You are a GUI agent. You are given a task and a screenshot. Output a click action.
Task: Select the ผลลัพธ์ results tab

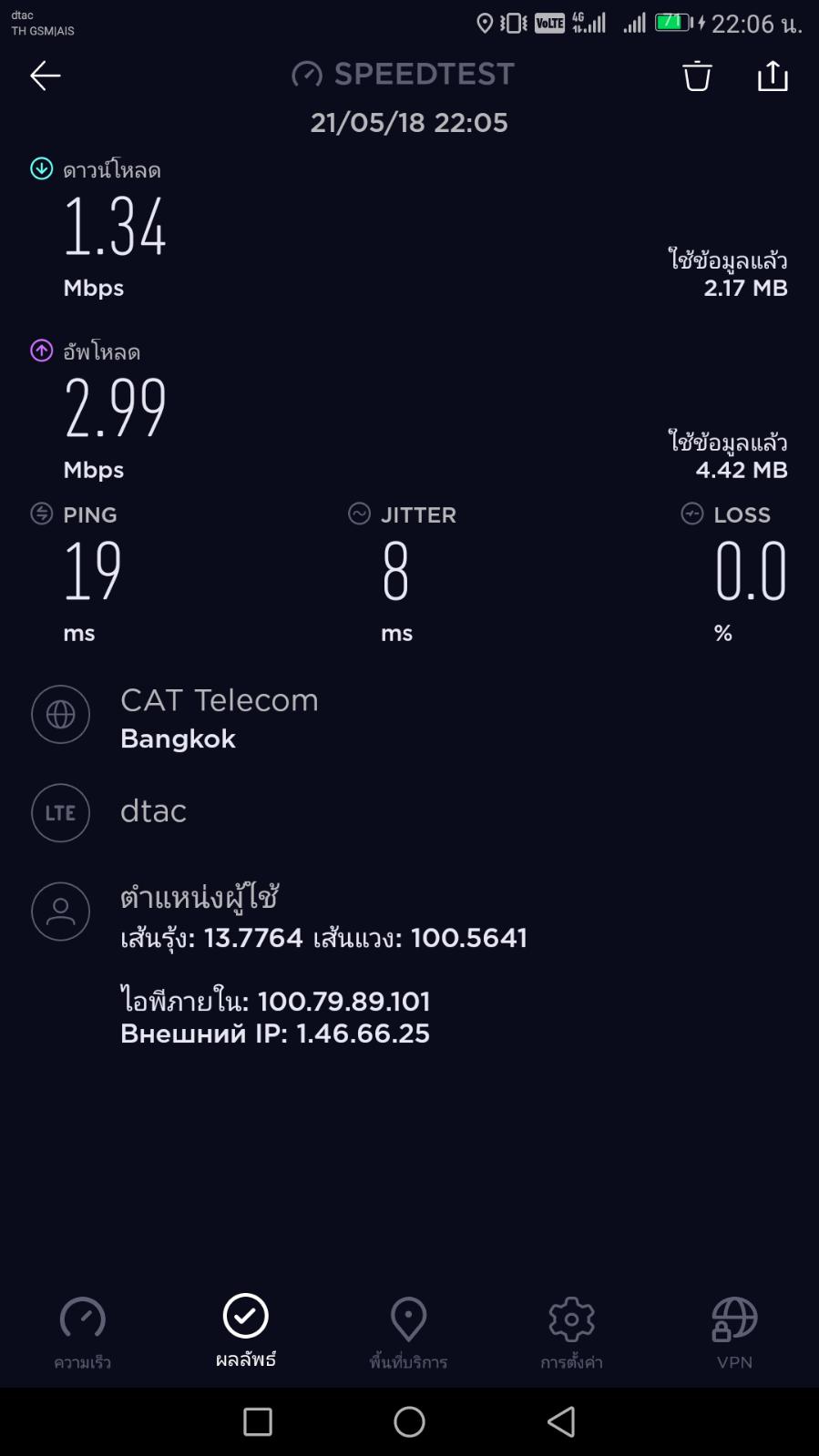coord(246,1330)
